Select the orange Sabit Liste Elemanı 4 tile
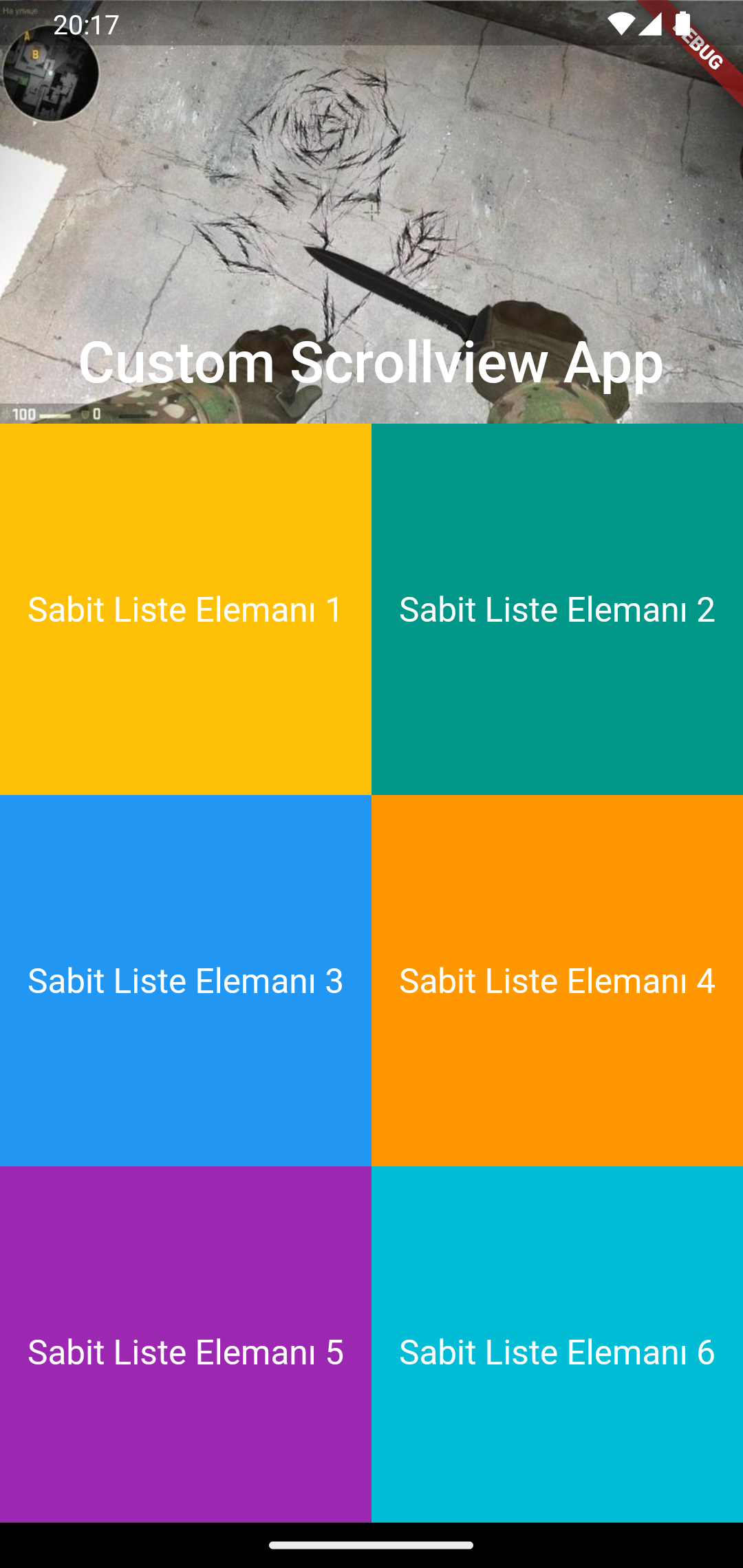The height and width of the screenshot is (1568, 743). pyautogui.click(x=557, y=981)
